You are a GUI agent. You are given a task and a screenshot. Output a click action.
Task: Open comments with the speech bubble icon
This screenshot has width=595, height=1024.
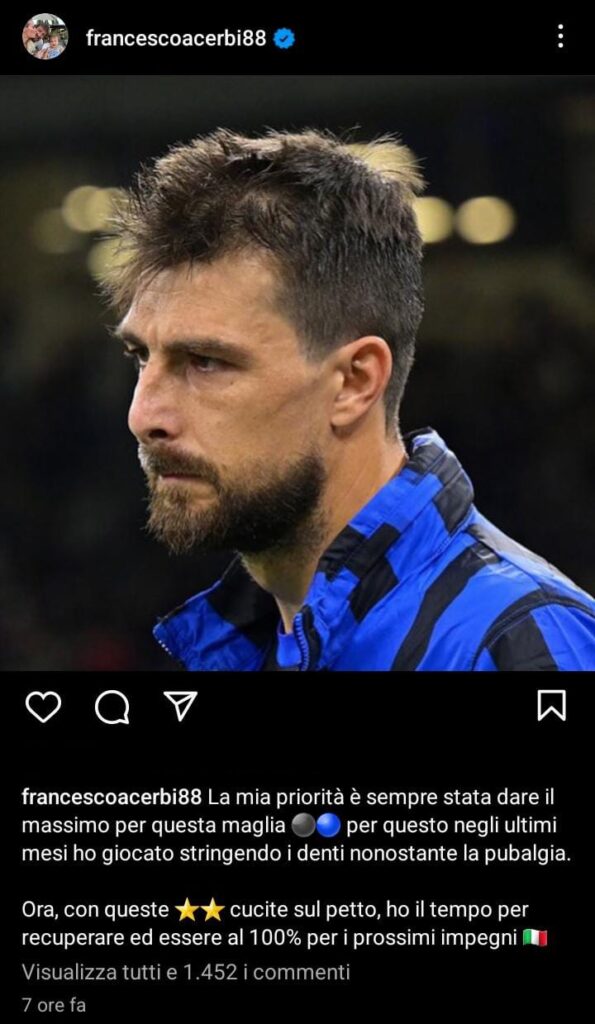112,707
